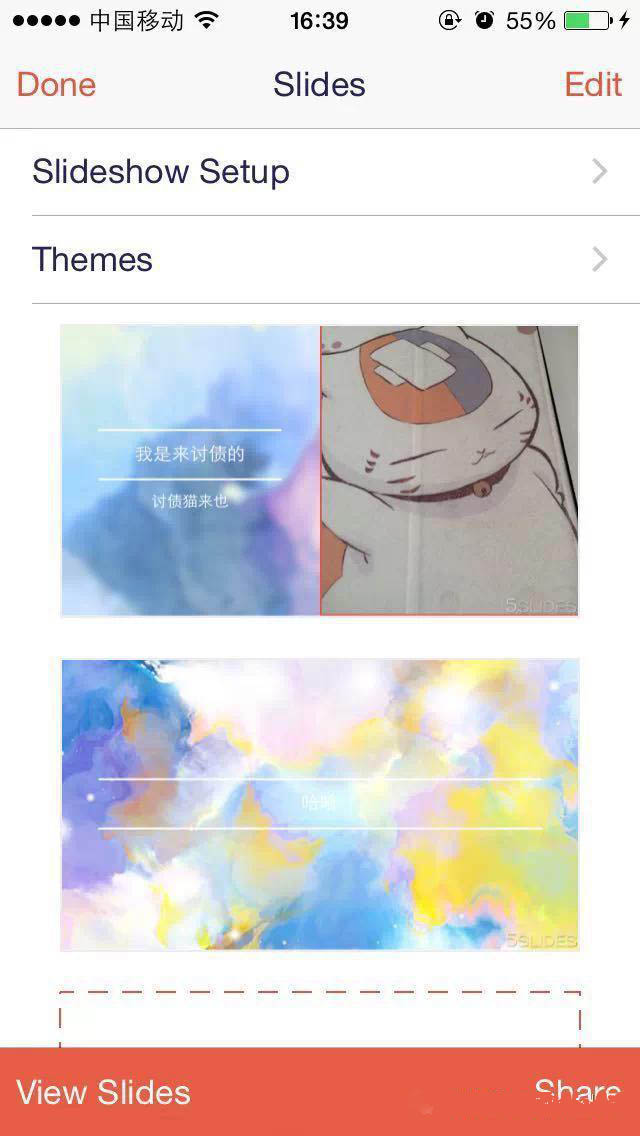This screenshot has height=1136, width=640.
Task: Tap Edit to rearrange slides
Action: (x=593, y=85)
